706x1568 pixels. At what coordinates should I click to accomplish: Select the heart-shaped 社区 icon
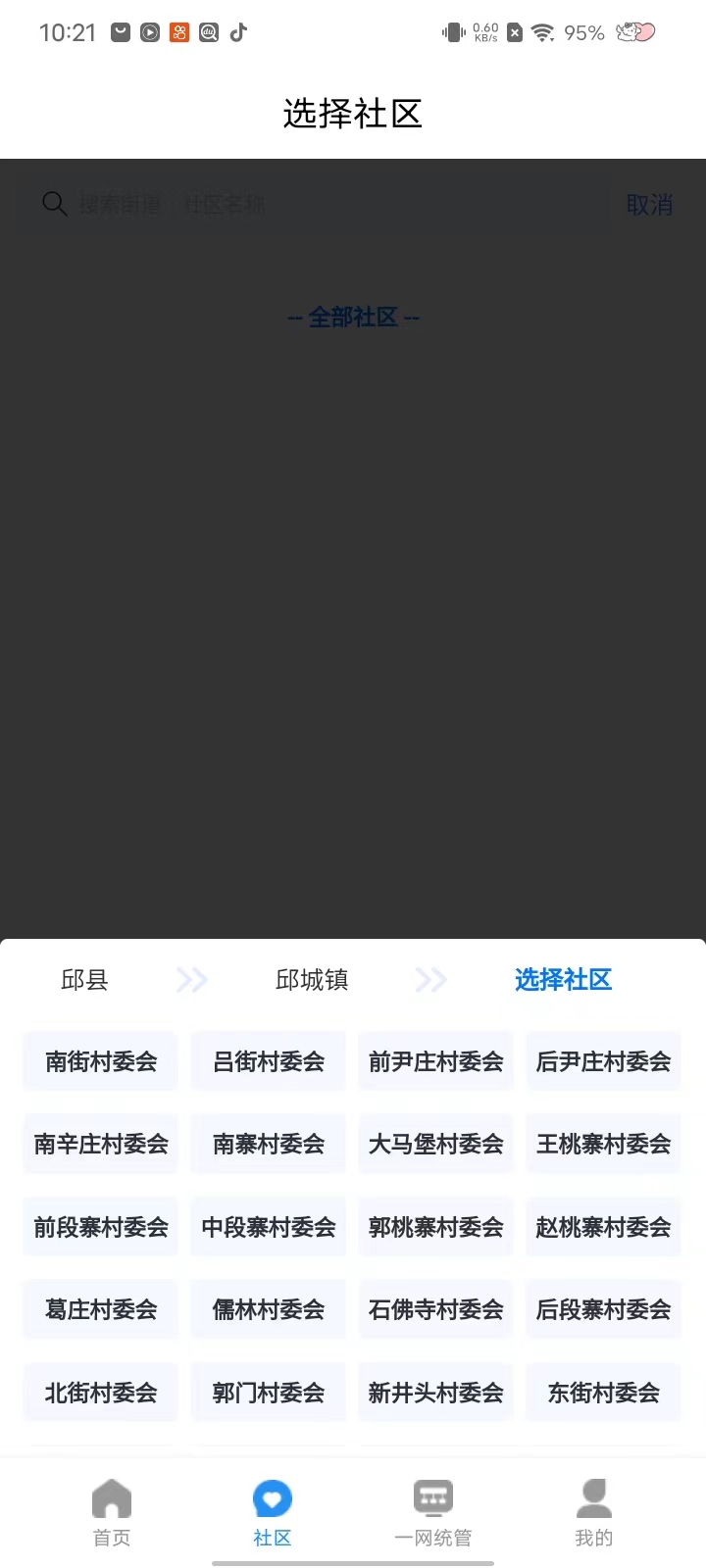271,1498
